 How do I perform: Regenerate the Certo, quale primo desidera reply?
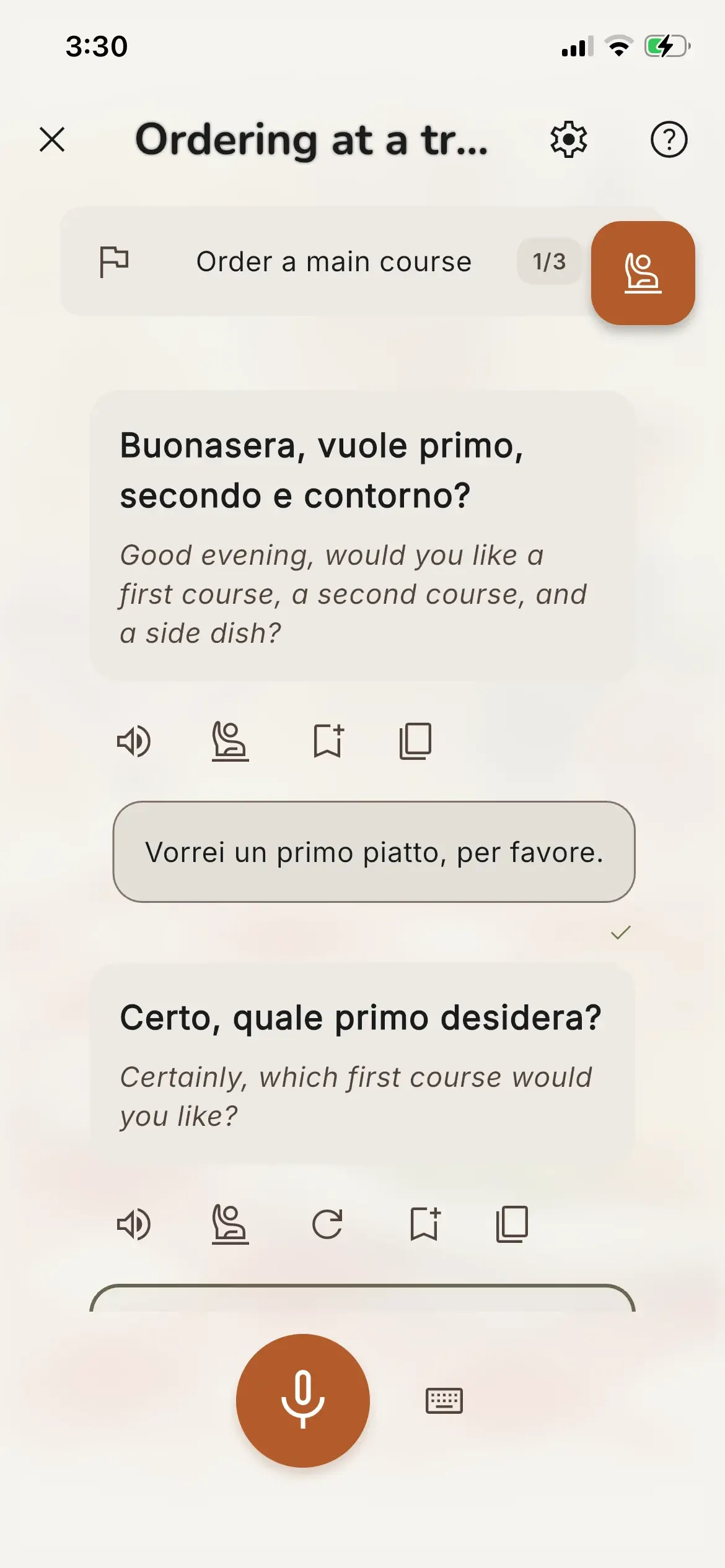327,1224
